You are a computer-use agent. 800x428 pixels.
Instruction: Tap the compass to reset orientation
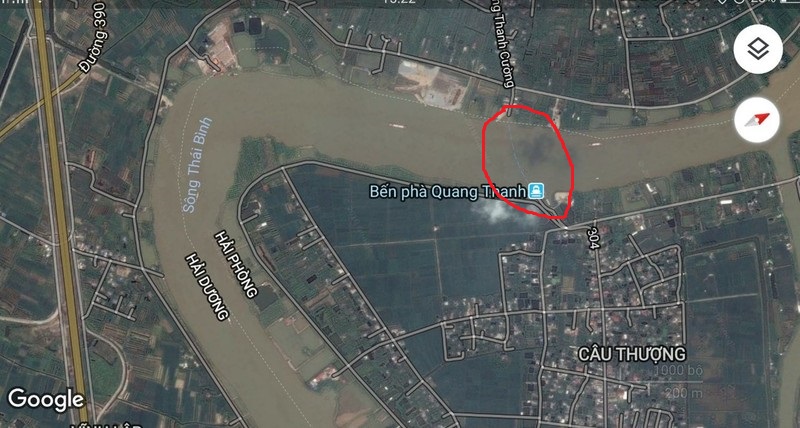click(758, 121)
